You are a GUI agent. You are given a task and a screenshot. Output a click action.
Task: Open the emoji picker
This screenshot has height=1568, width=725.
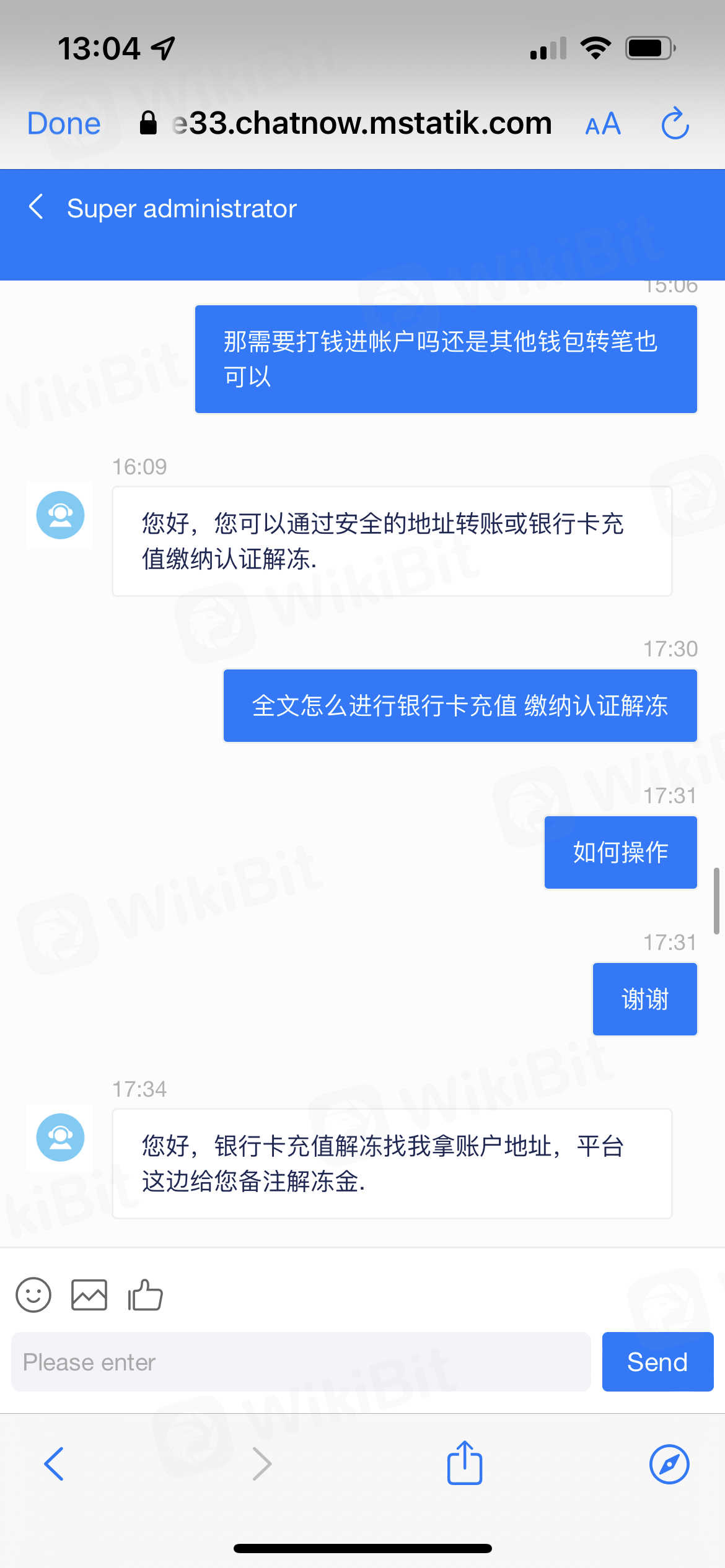(x=33, y=1295)
